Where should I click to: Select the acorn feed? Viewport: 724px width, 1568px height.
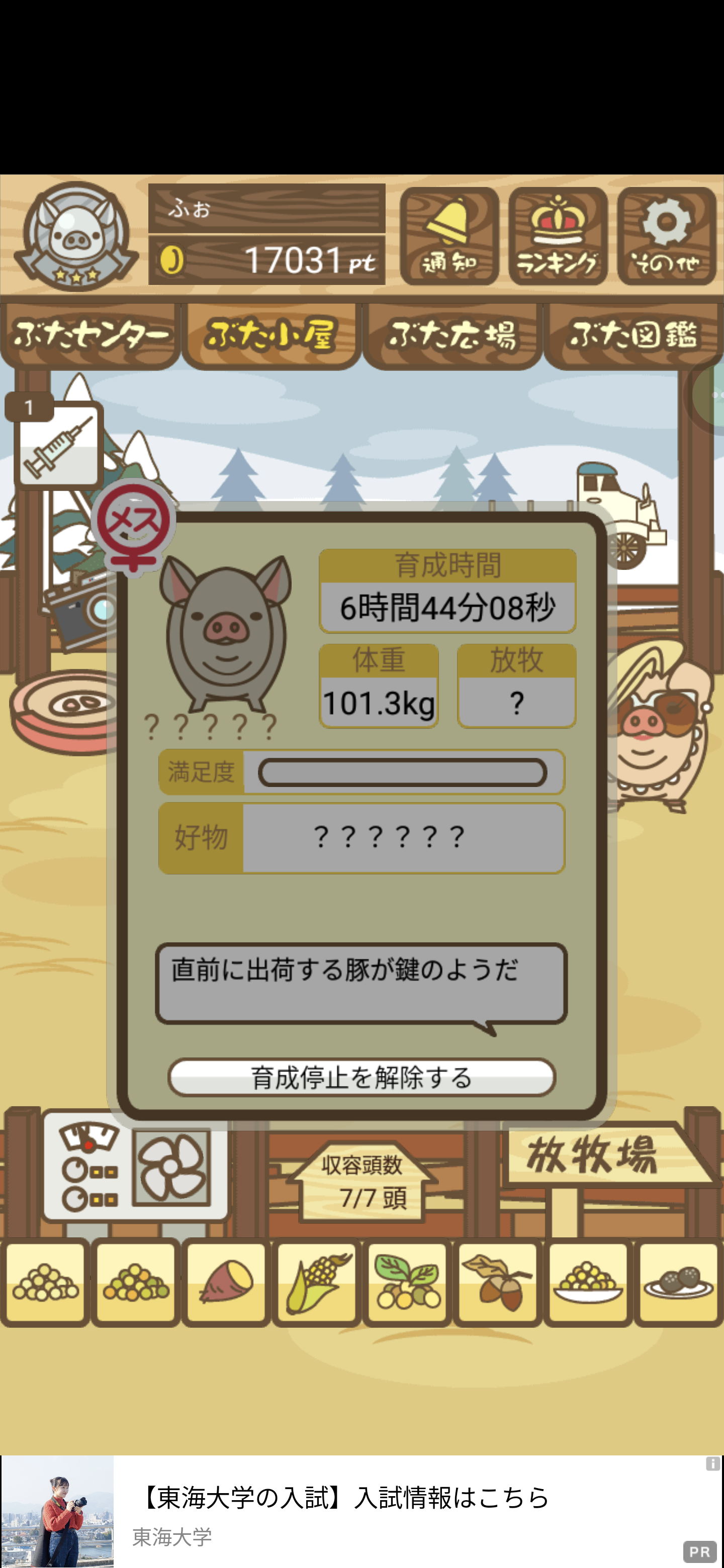tap(497, 1282)
